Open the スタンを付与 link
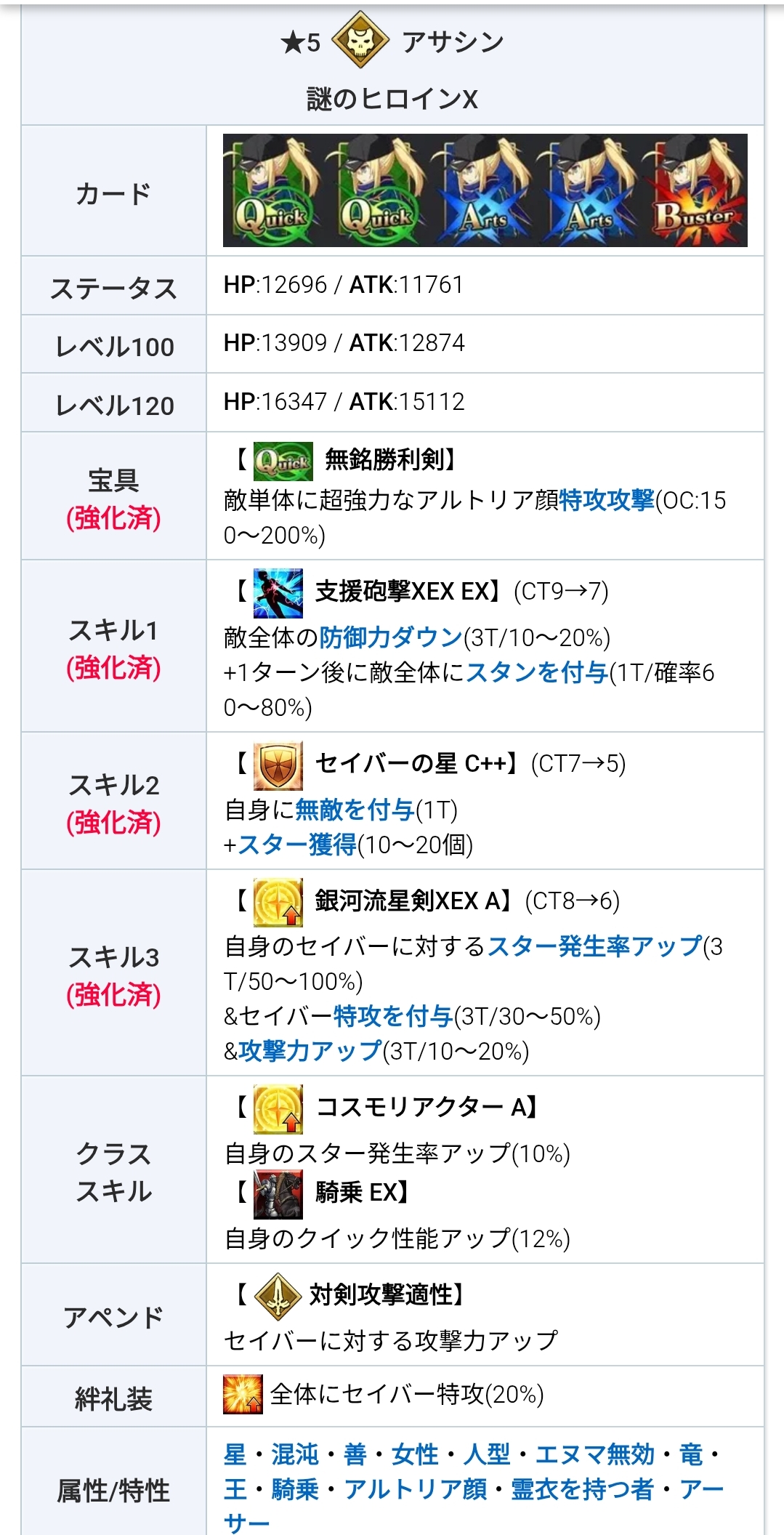 click(537, 672)
